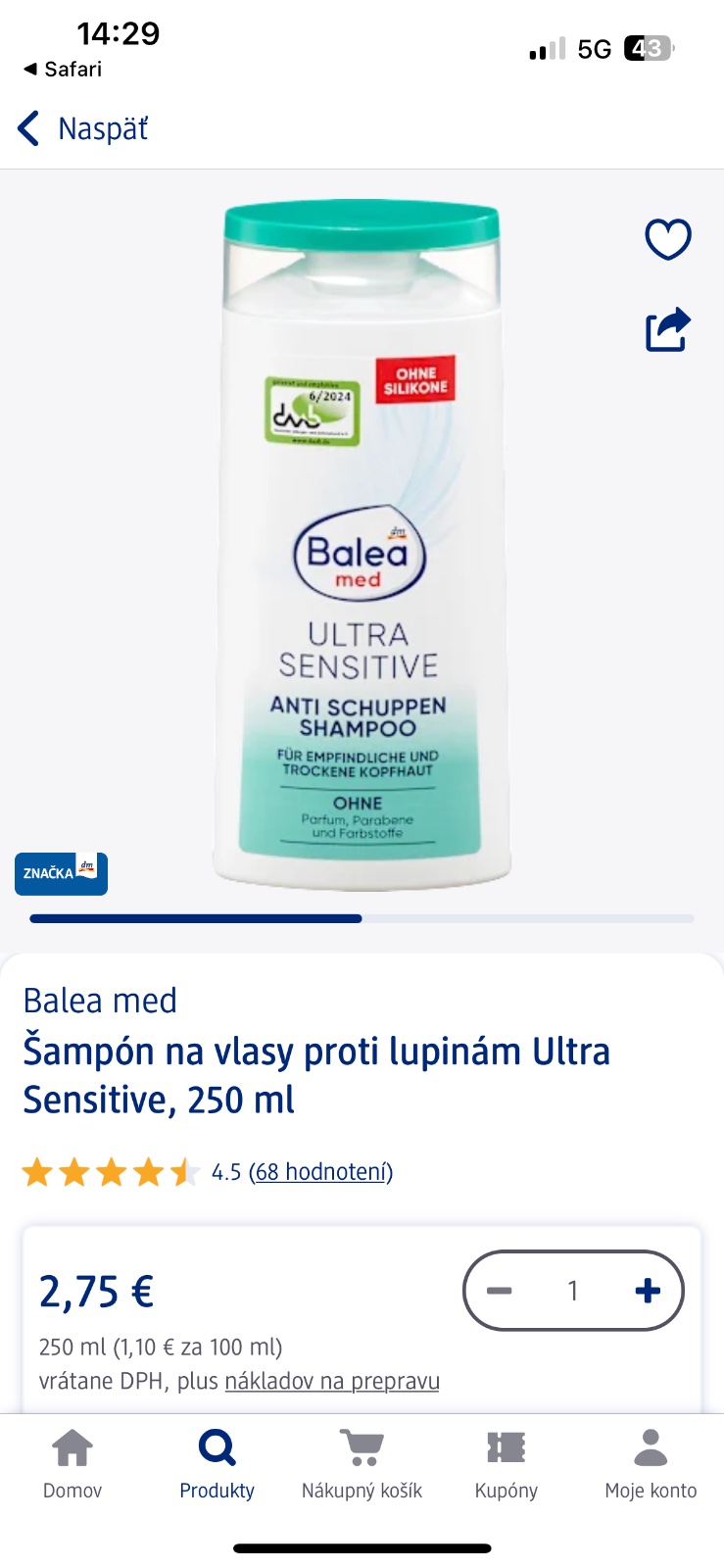Open the Kupóny tab

507,1464
